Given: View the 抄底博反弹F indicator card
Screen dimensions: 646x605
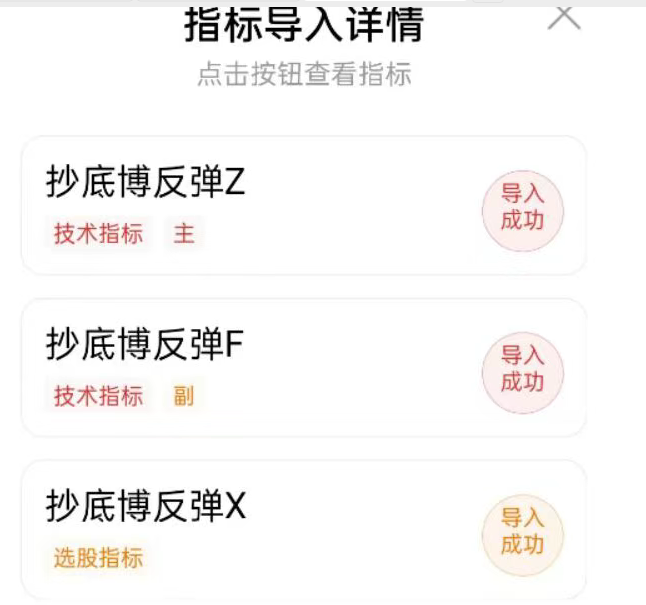Looking at the screenshot, I should coord(250,367).
